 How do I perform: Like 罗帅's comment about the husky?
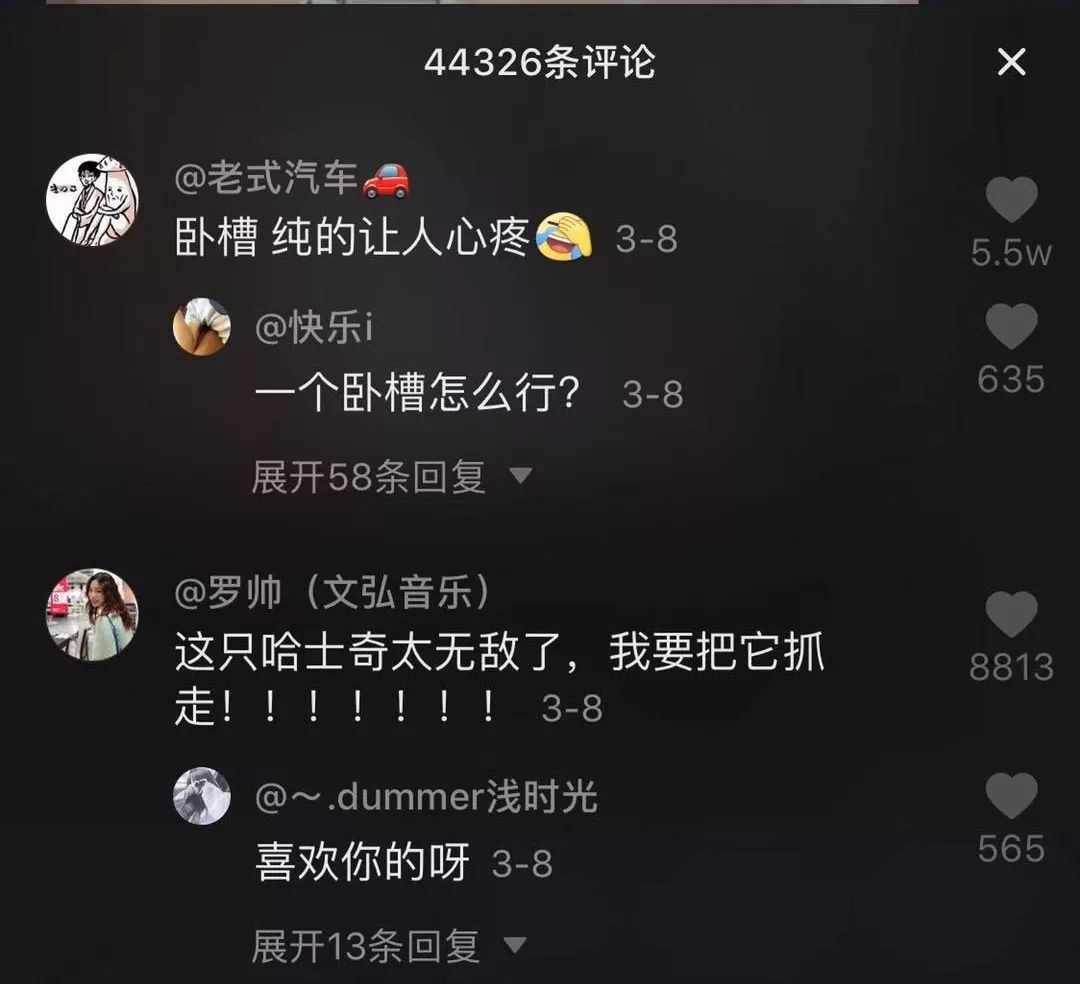(x=1011, y=614)
